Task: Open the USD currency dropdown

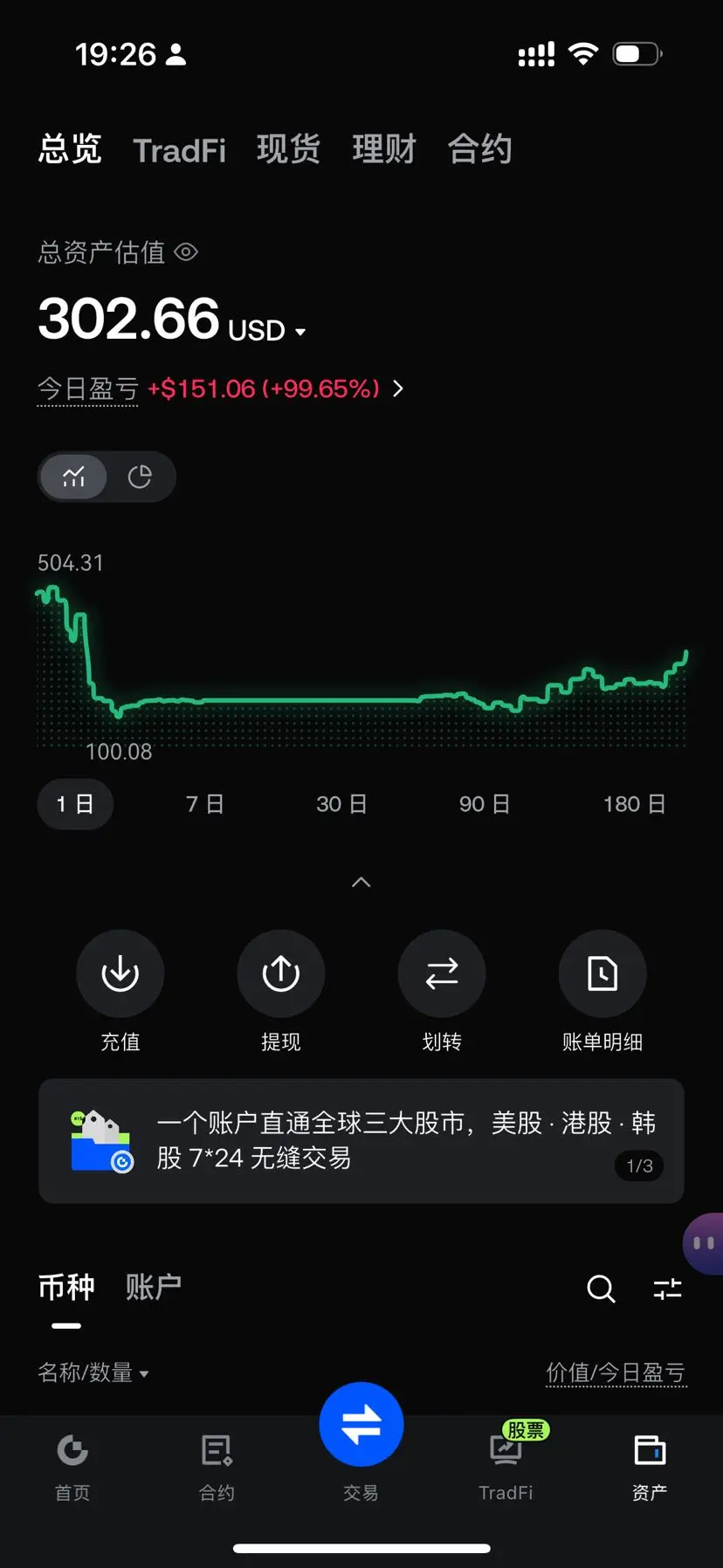Action: 267,331
